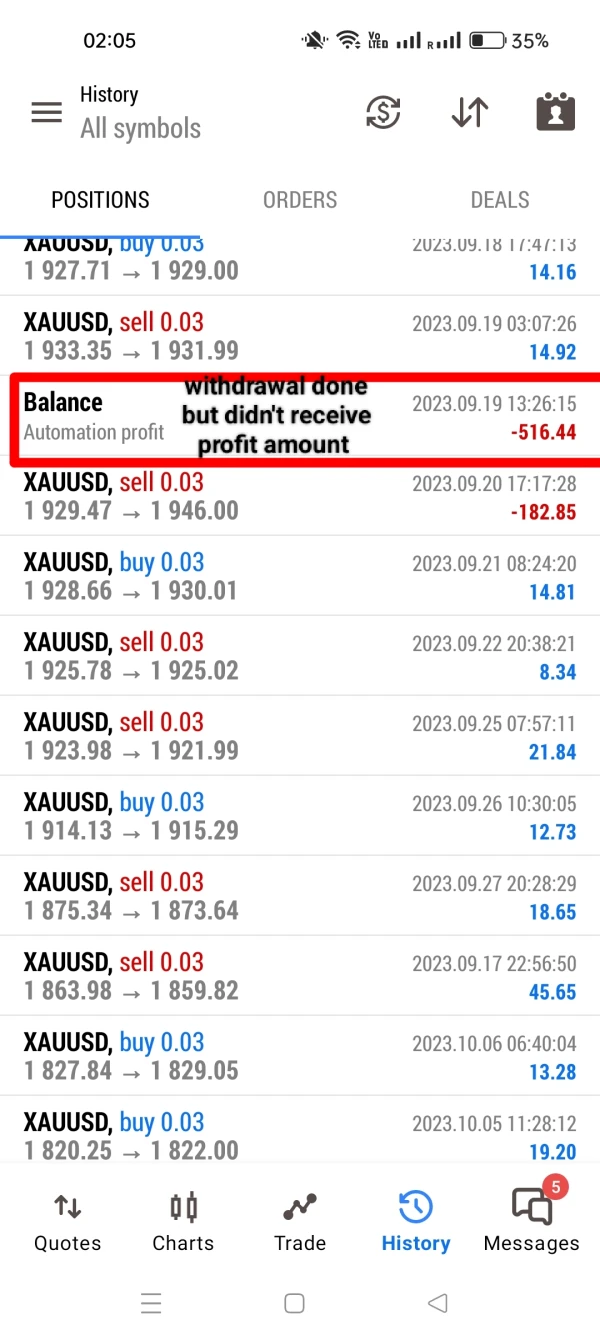Tap the system back button
This screenshot has height=1340, width=600.
point(437,1303)
